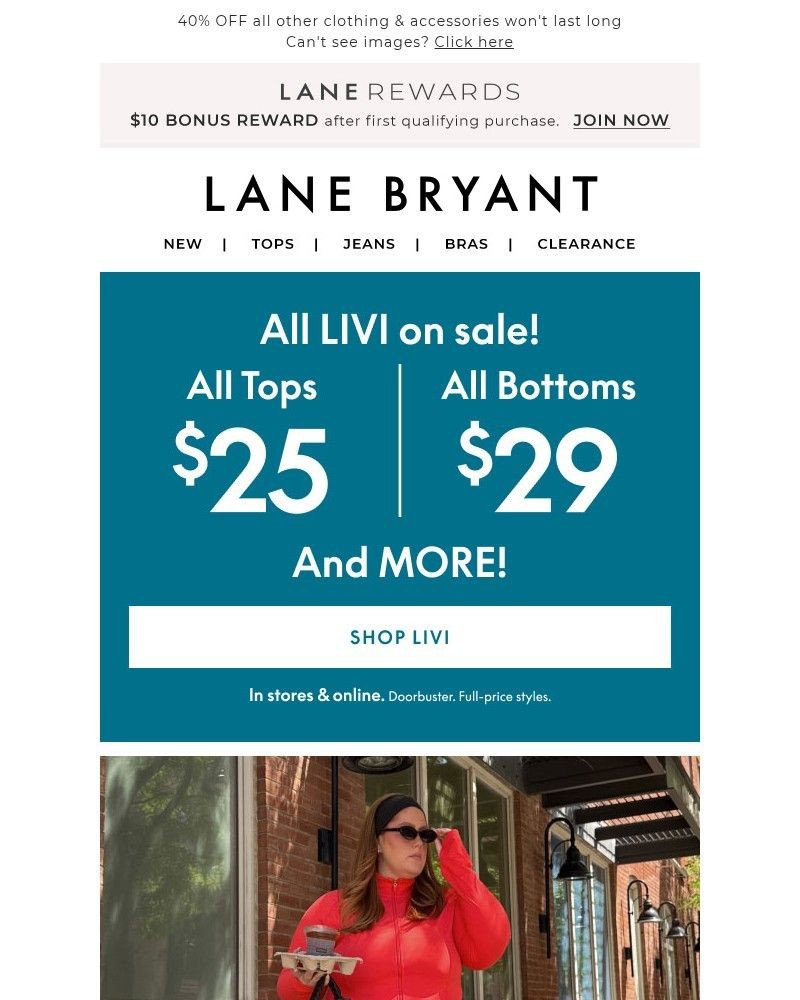Image resolution: width=800 pixels, height=1000 pixels.
Task: Click the All LIVI on sale headline
Action: (400, 329)
